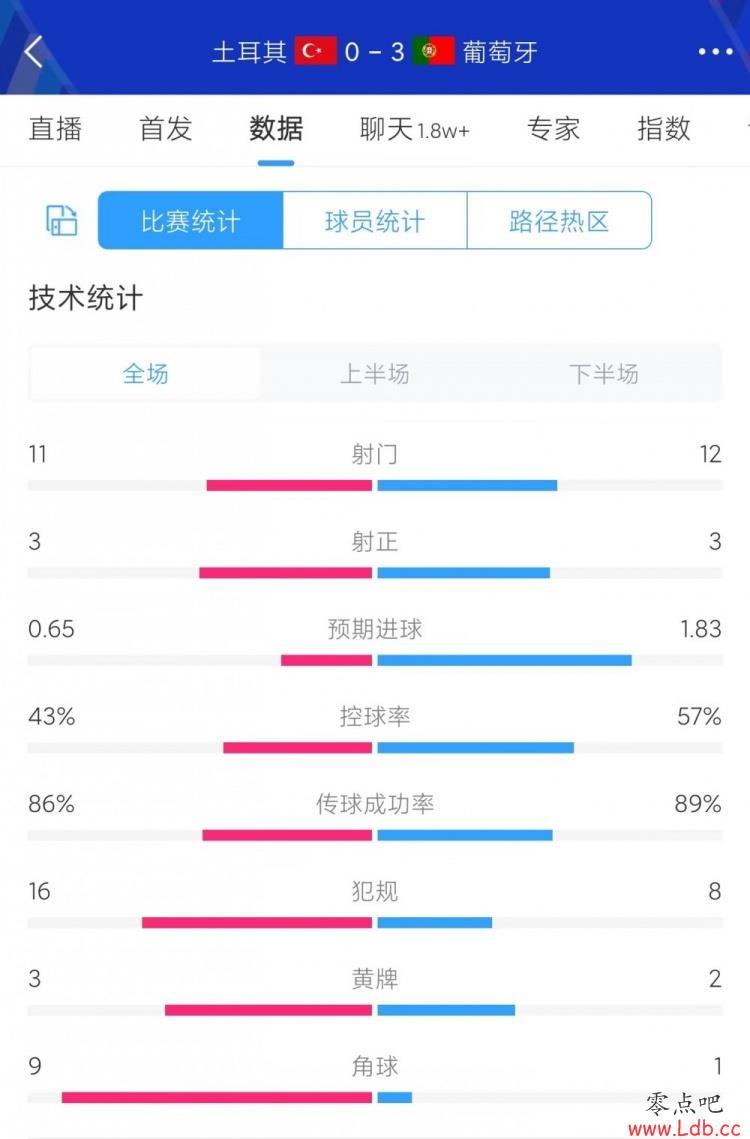750x1139 pixels.
Task: Open the three-dot overflow menu
Action: tap(715, 51)
